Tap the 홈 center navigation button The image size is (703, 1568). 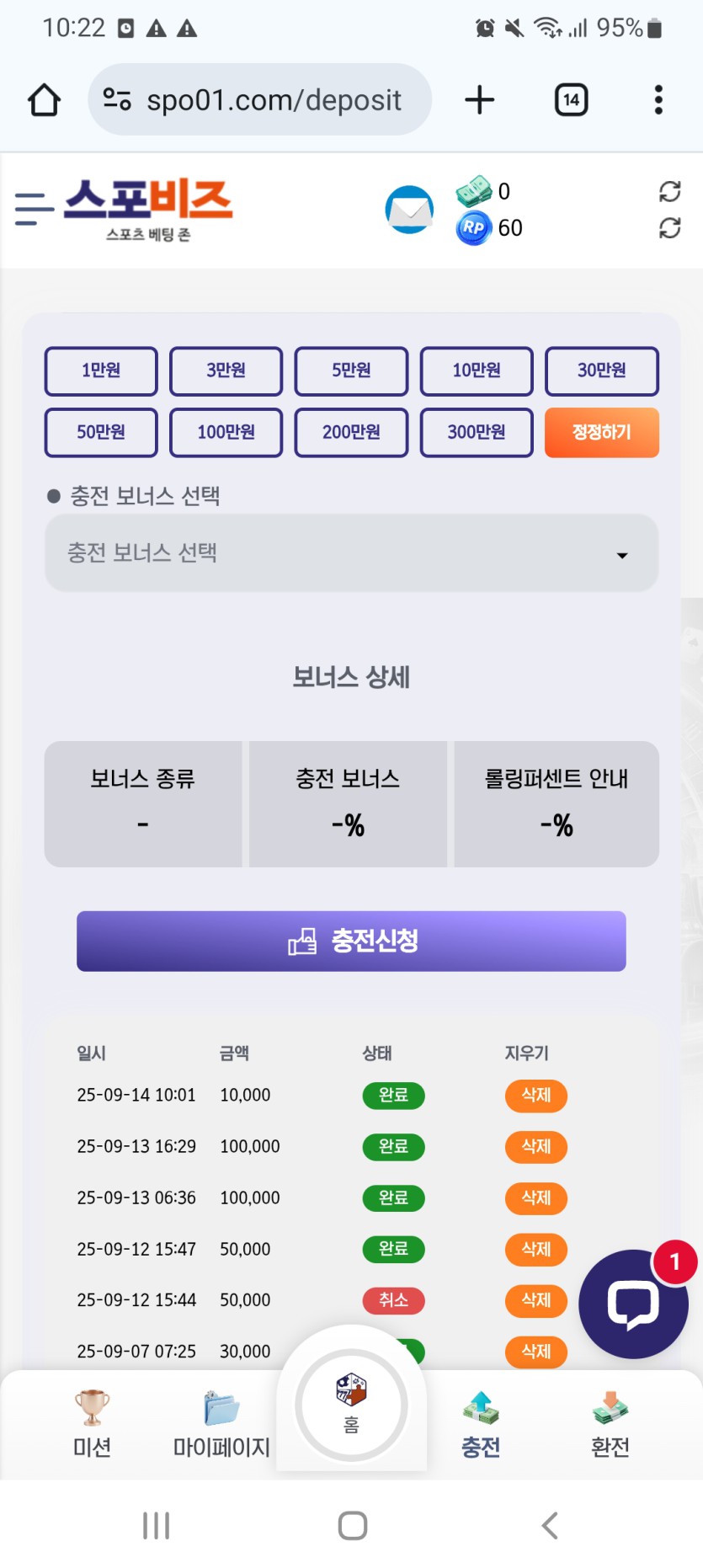click(x=351, y=1405)
